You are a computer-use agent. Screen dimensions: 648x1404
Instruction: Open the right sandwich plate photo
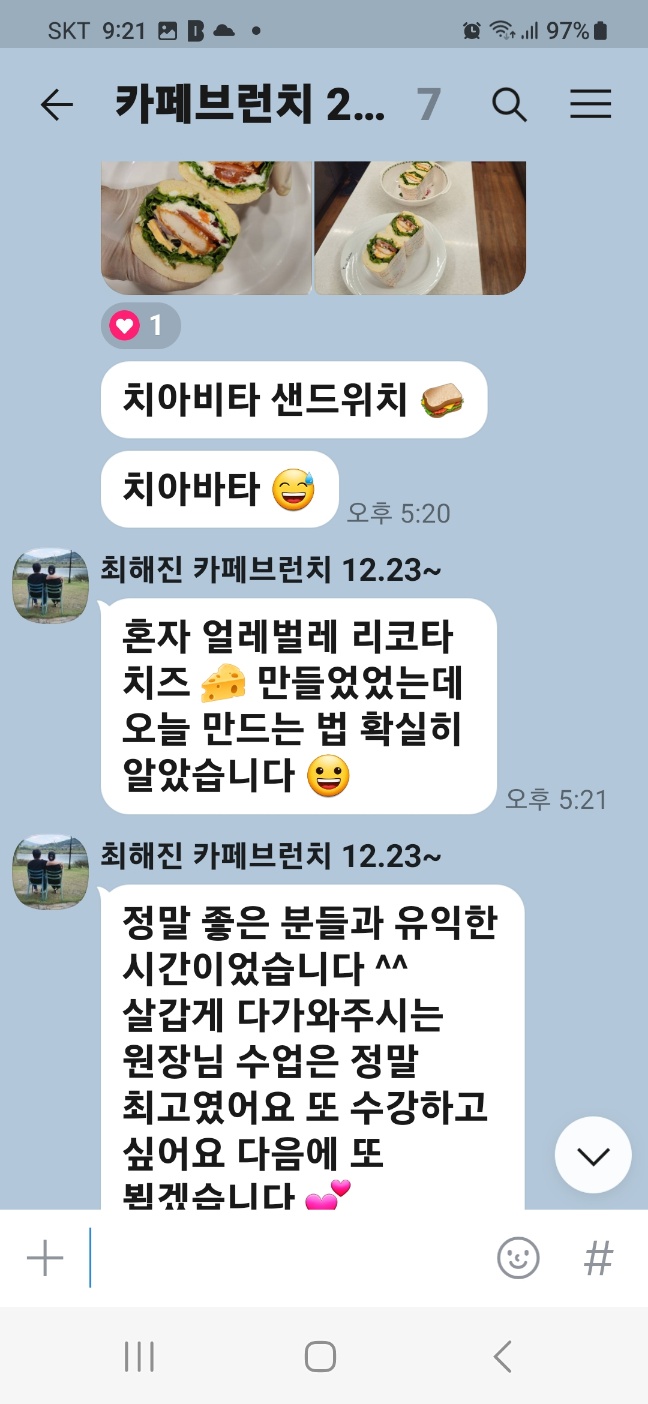coord(420,226)
